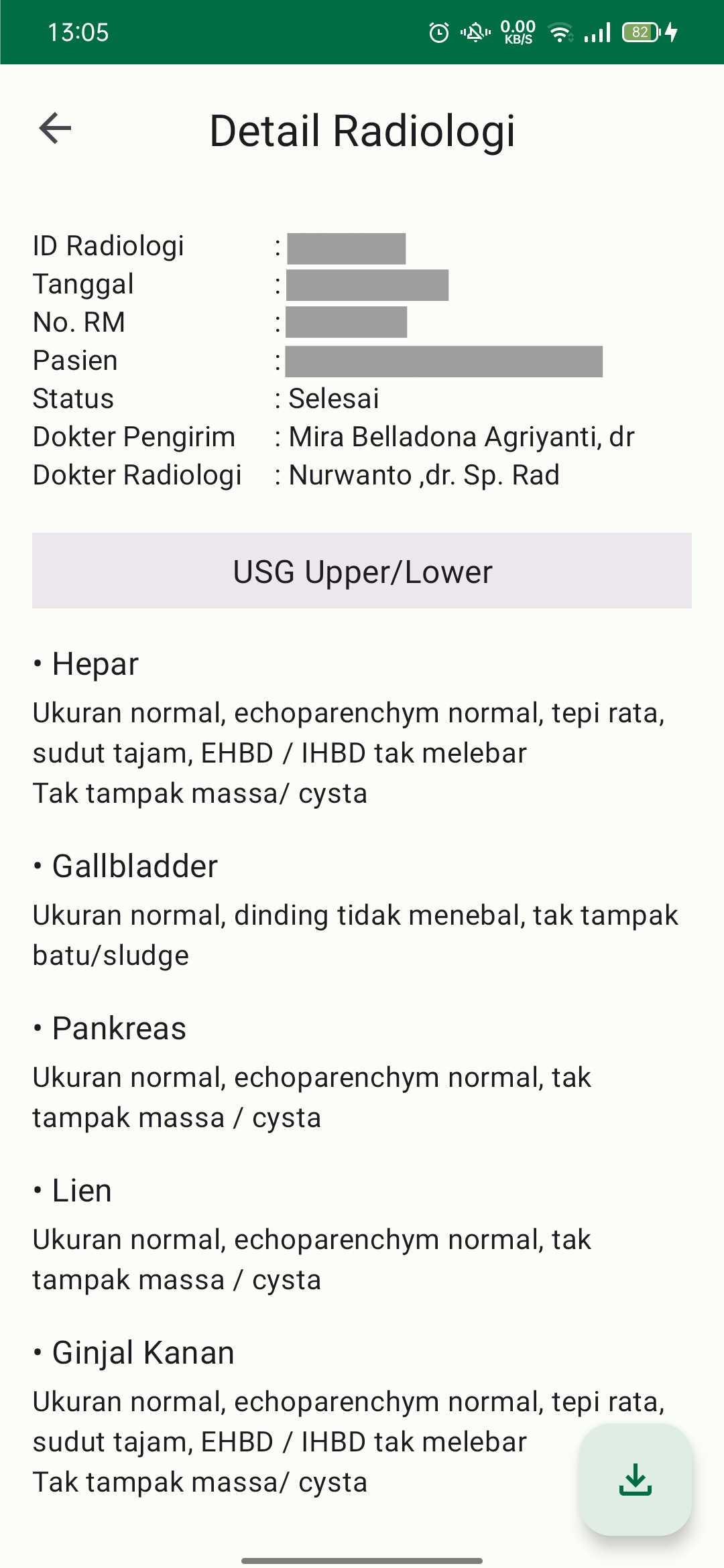
Task: Download the radiology report
Action: 636,1480
